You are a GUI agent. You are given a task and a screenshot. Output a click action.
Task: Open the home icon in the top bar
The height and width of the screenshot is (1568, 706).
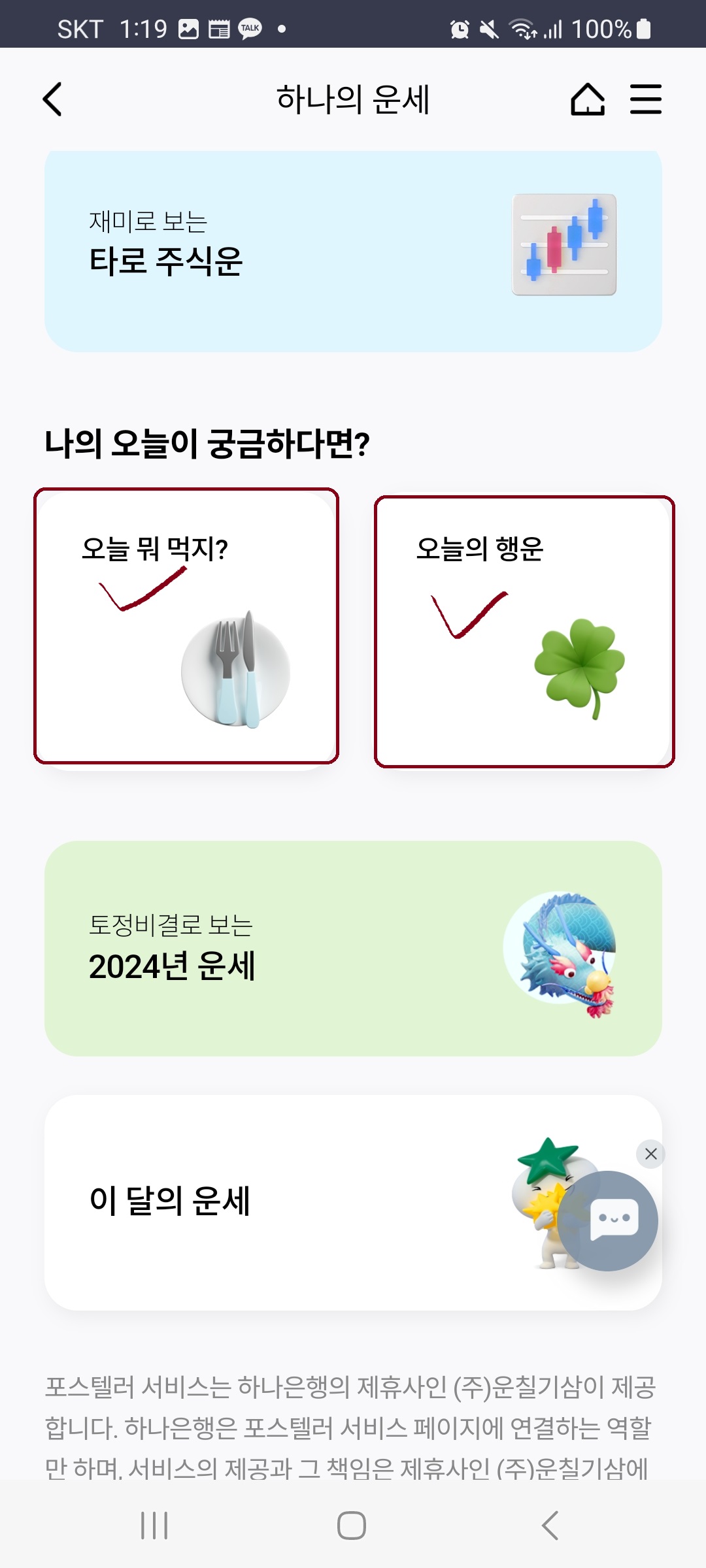[x=588, y=100]
